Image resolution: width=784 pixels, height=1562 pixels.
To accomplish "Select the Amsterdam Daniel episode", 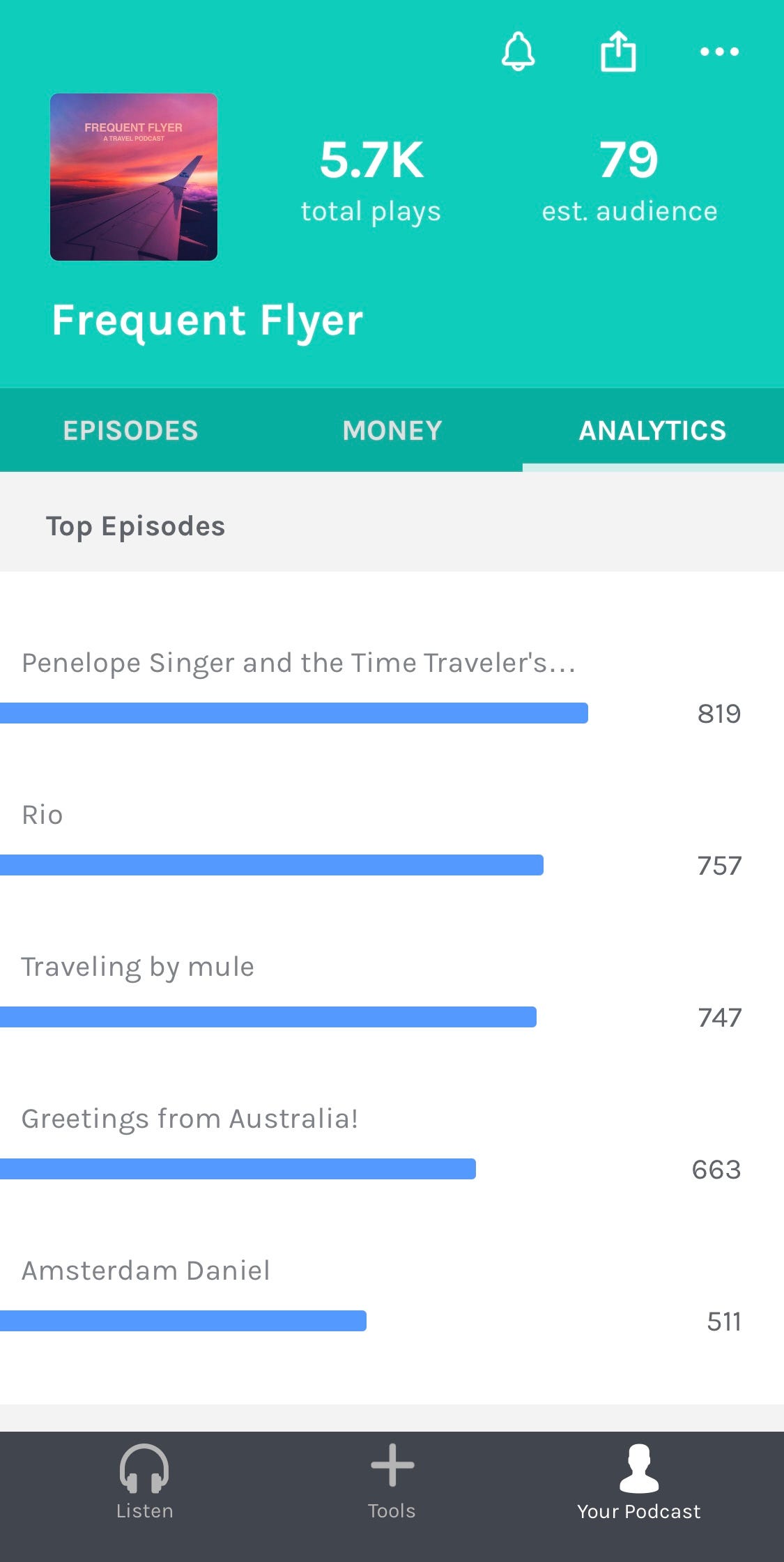I will (x=392, y=1296).
